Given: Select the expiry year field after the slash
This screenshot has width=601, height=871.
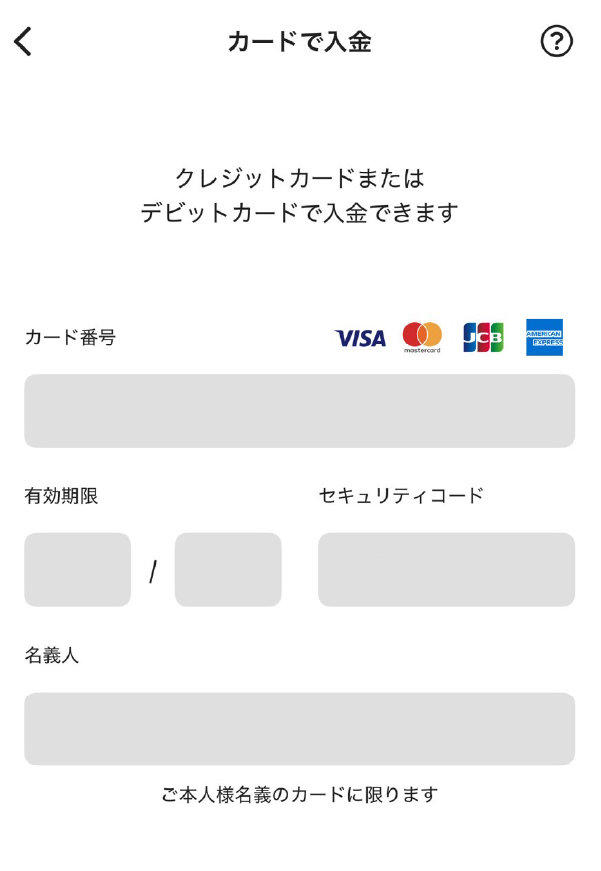Looking at the screenshot, I should (228, 569).
